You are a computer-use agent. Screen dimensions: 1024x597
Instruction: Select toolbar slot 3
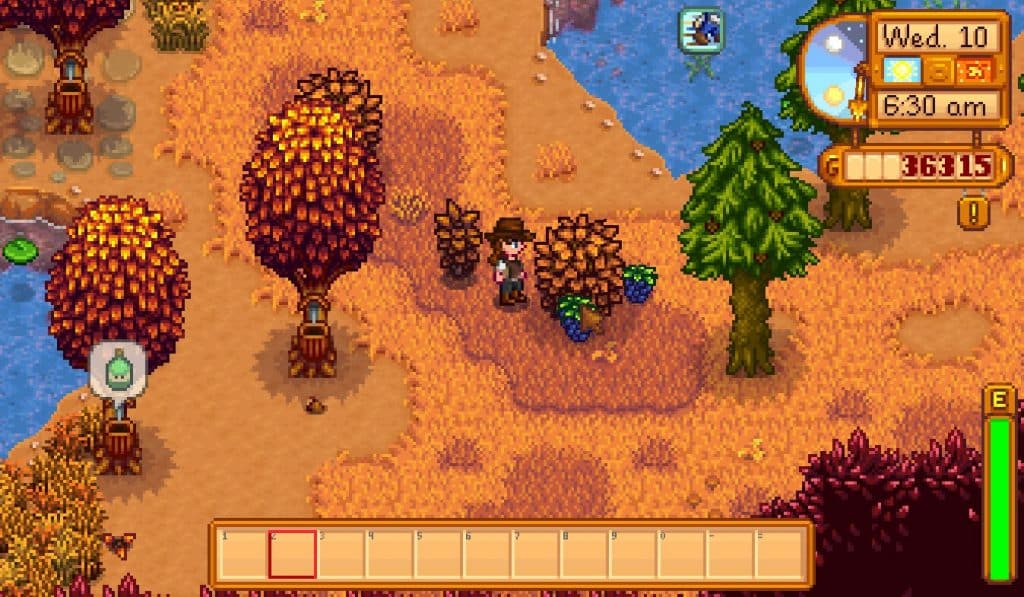point(341,554)
